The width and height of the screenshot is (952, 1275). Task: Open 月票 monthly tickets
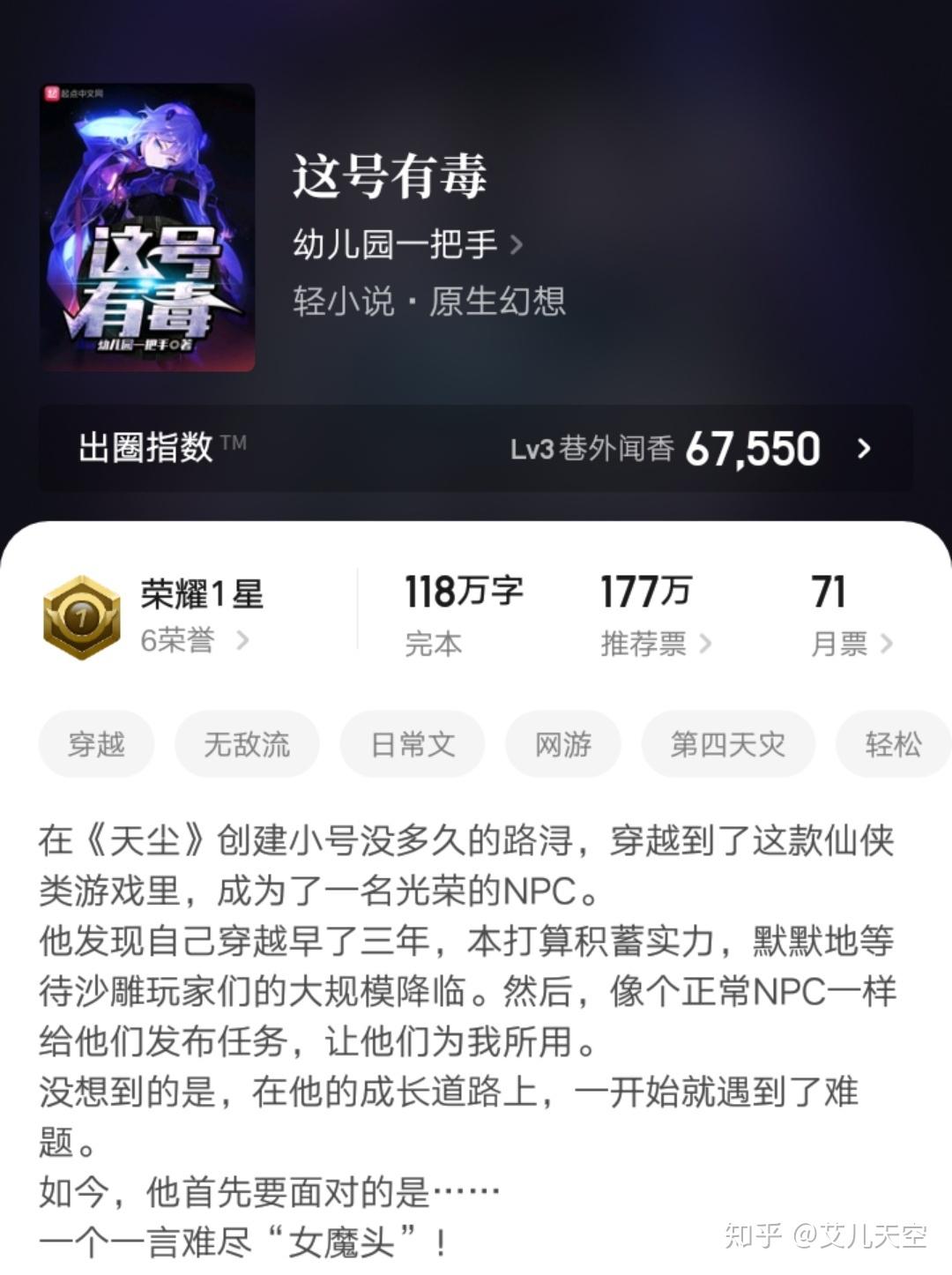[851, 644]
